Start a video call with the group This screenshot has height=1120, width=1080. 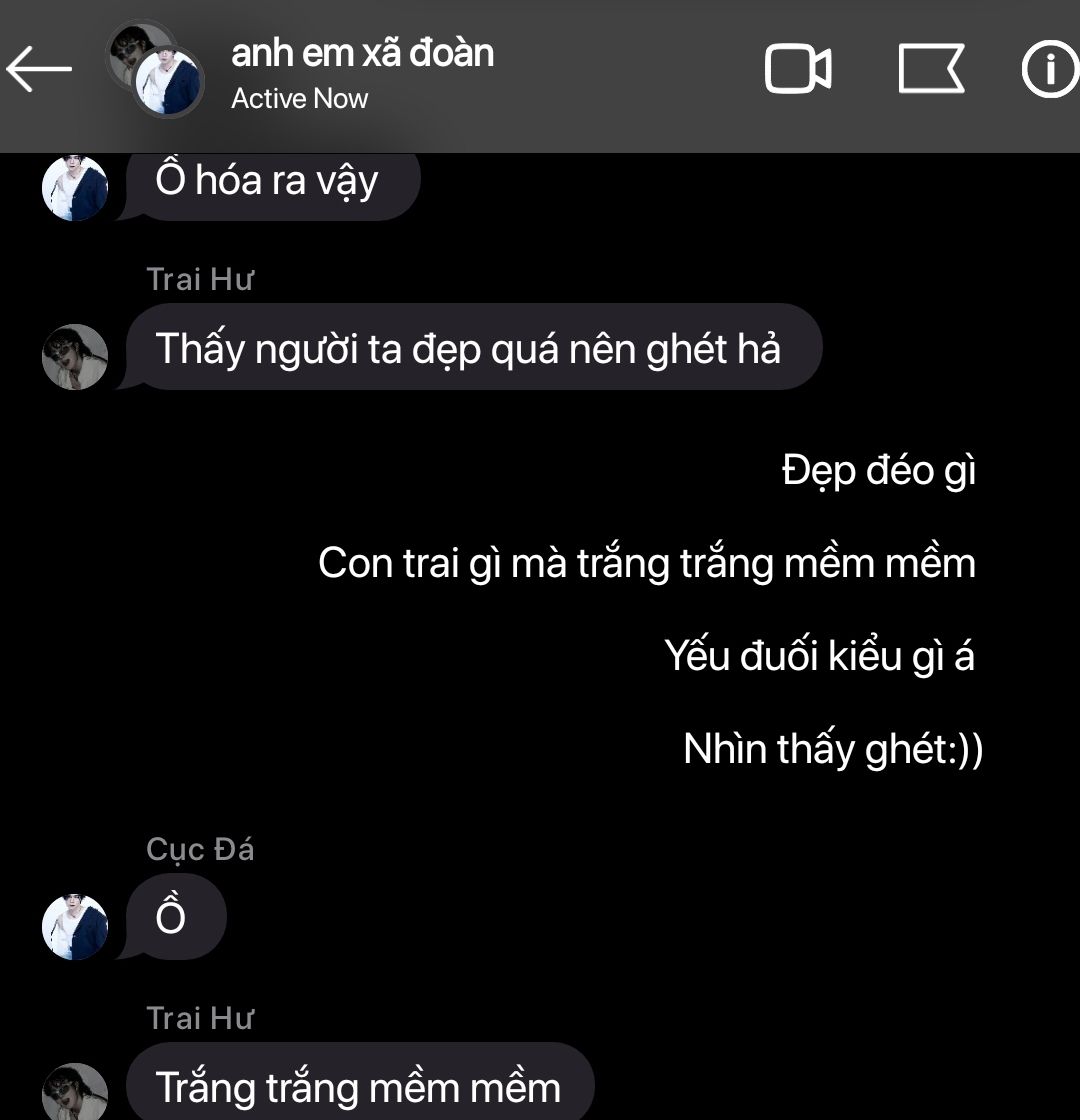pyautogui.click(x=798, y=70)
